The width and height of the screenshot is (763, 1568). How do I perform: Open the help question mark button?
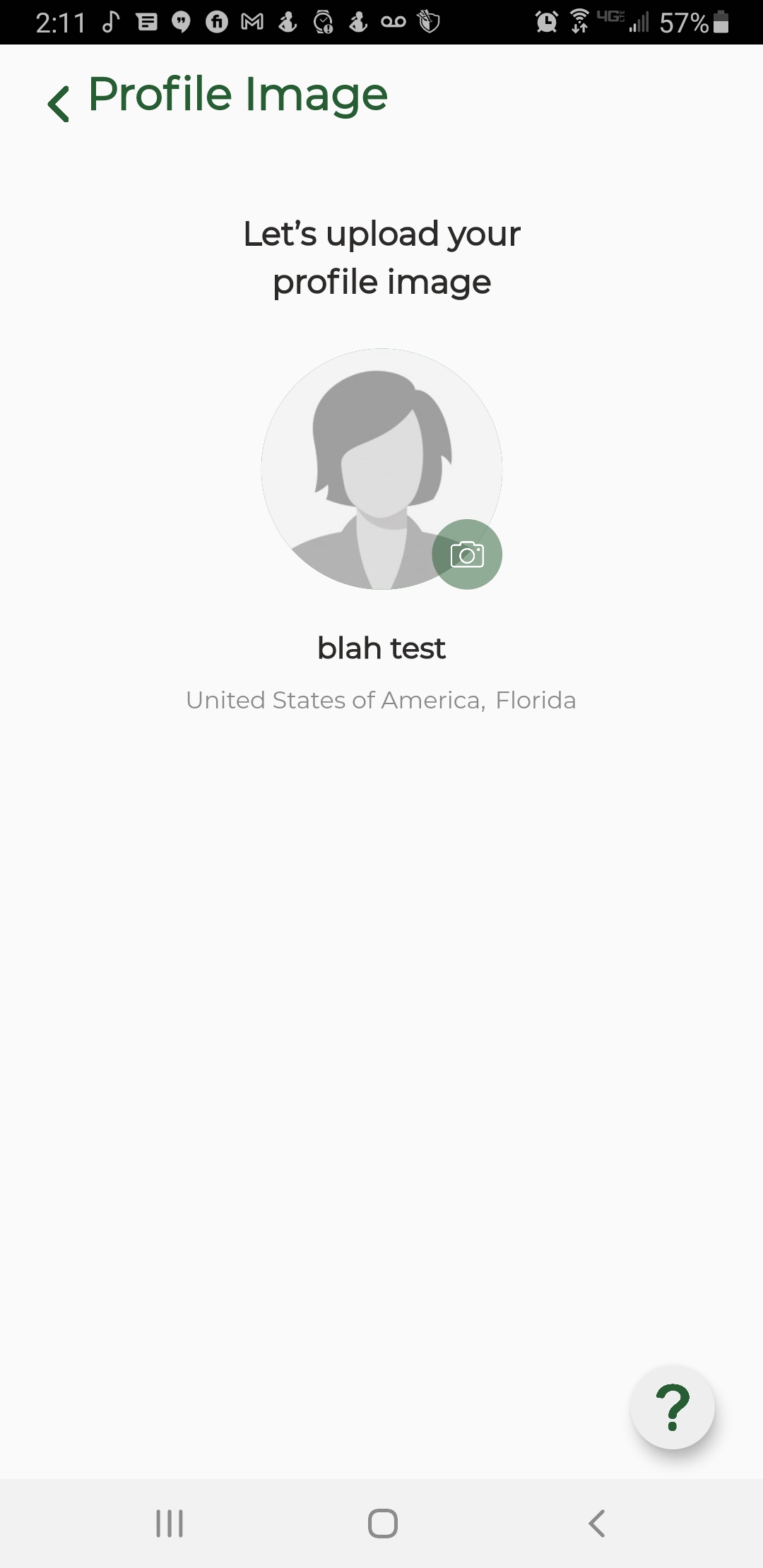coord(673,1407)
